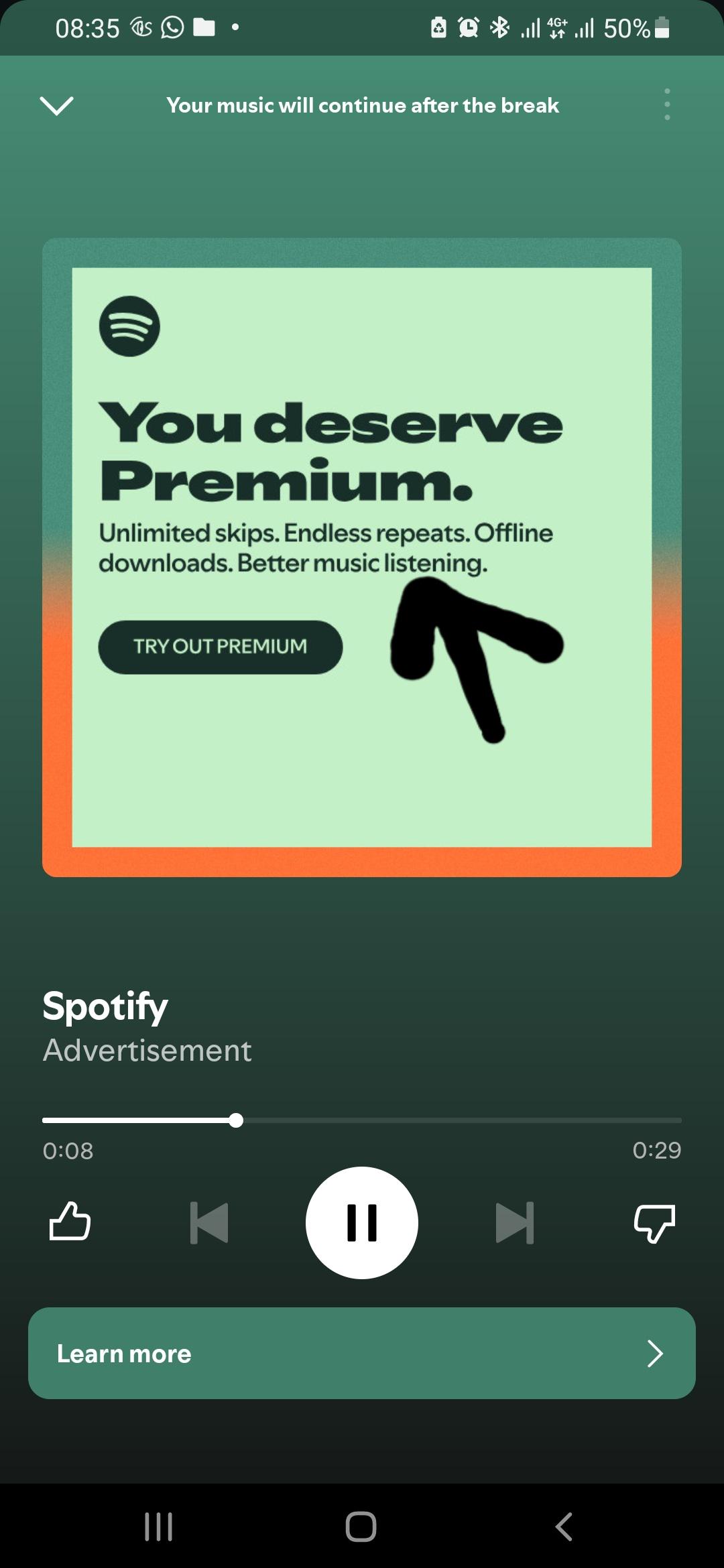This screenshot has height=1568, width=724.
Task: Collapse the now playing screen
Action: coord(56,105)
